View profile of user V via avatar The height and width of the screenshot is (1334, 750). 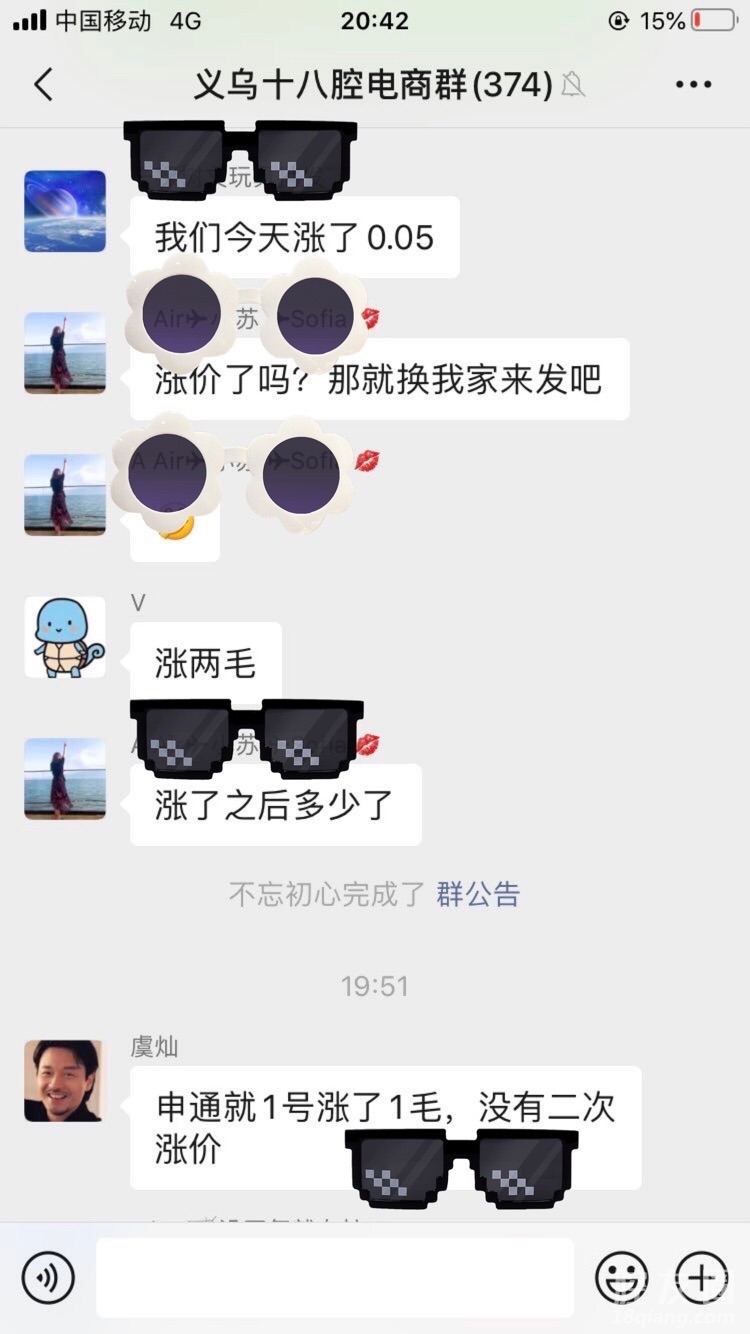(x=65, y=637)
